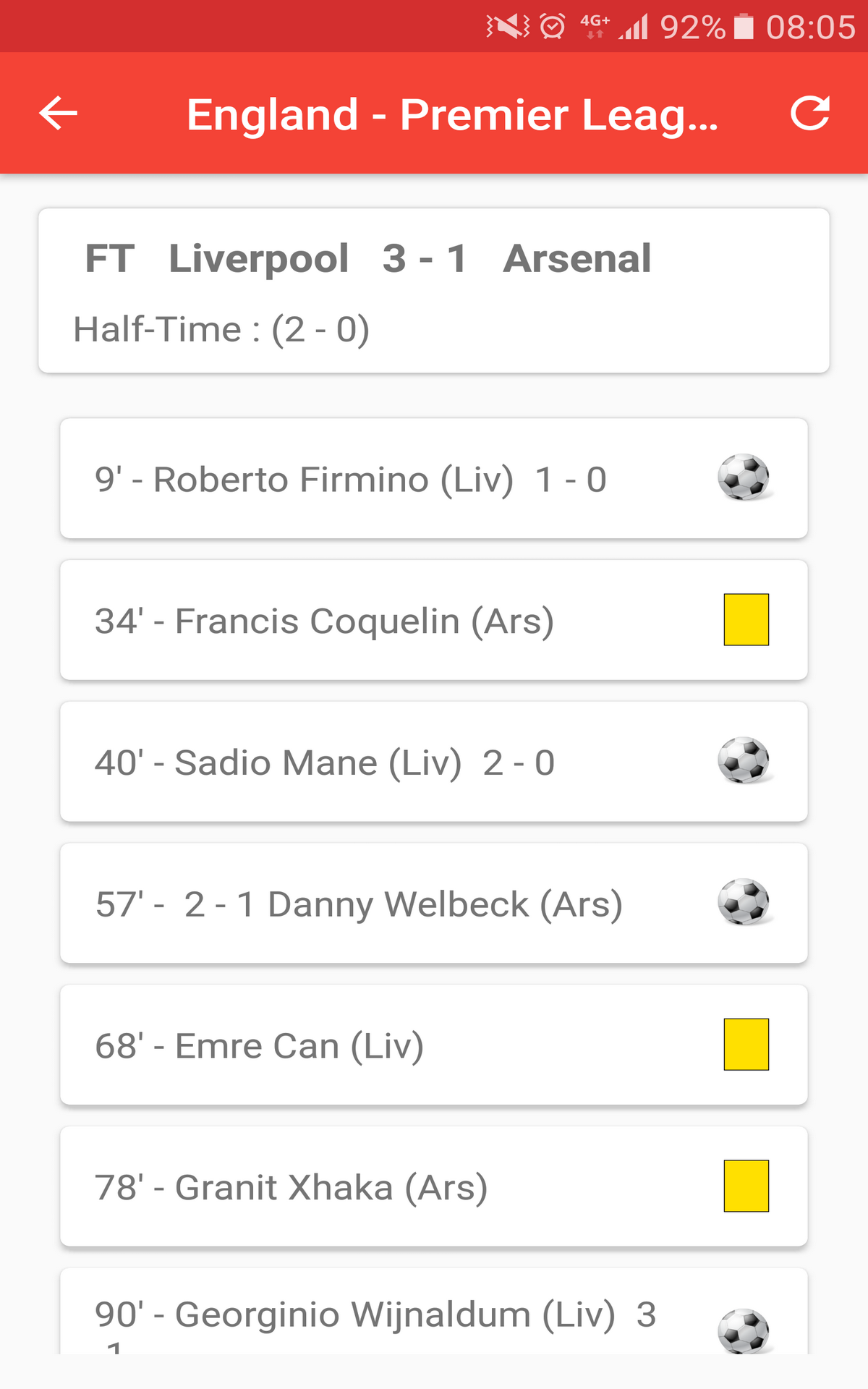Tap the soccer ball beside Roberto Firmino's goal
This screenshot has width=868, height=1389.
745,478
